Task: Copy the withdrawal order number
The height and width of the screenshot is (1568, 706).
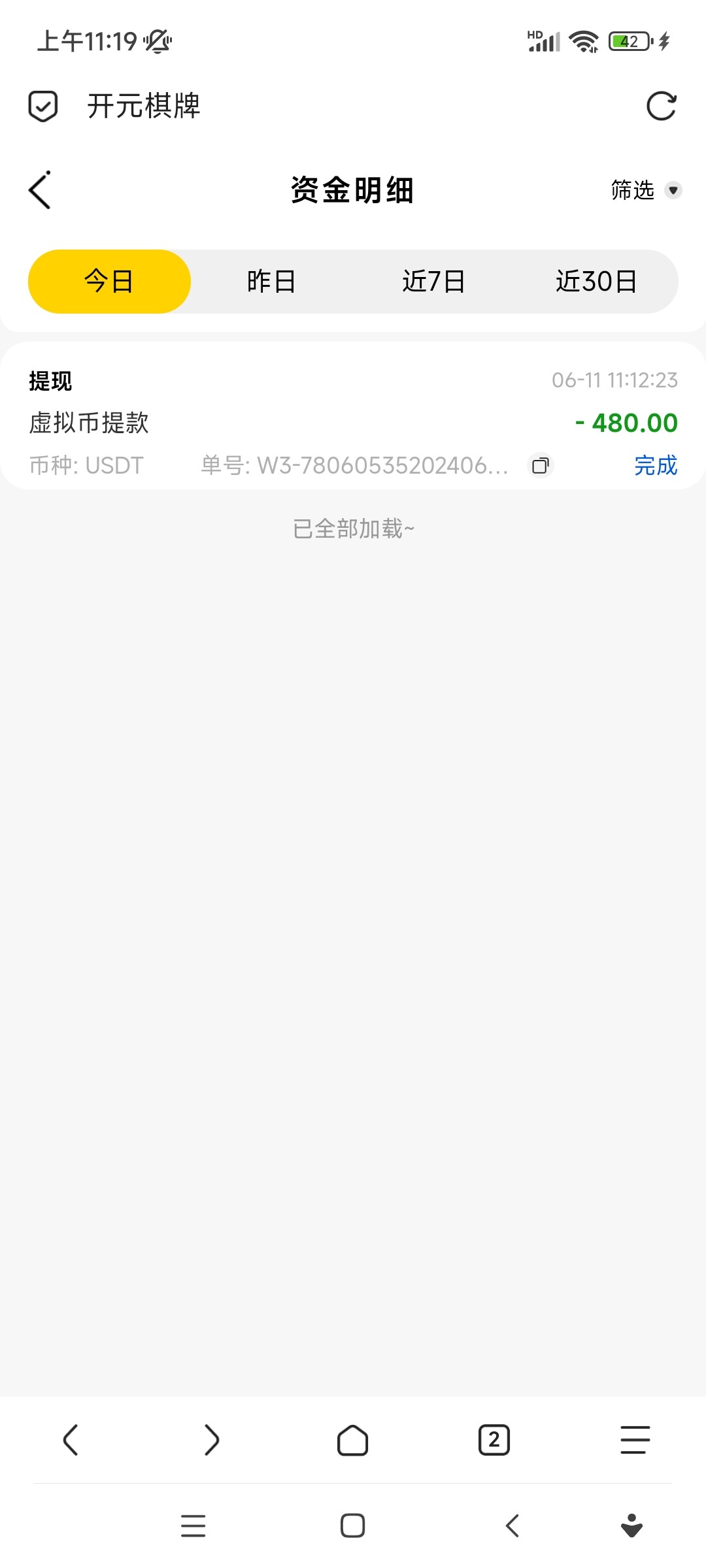Action: pyautogui.click(x=540, y=466)
